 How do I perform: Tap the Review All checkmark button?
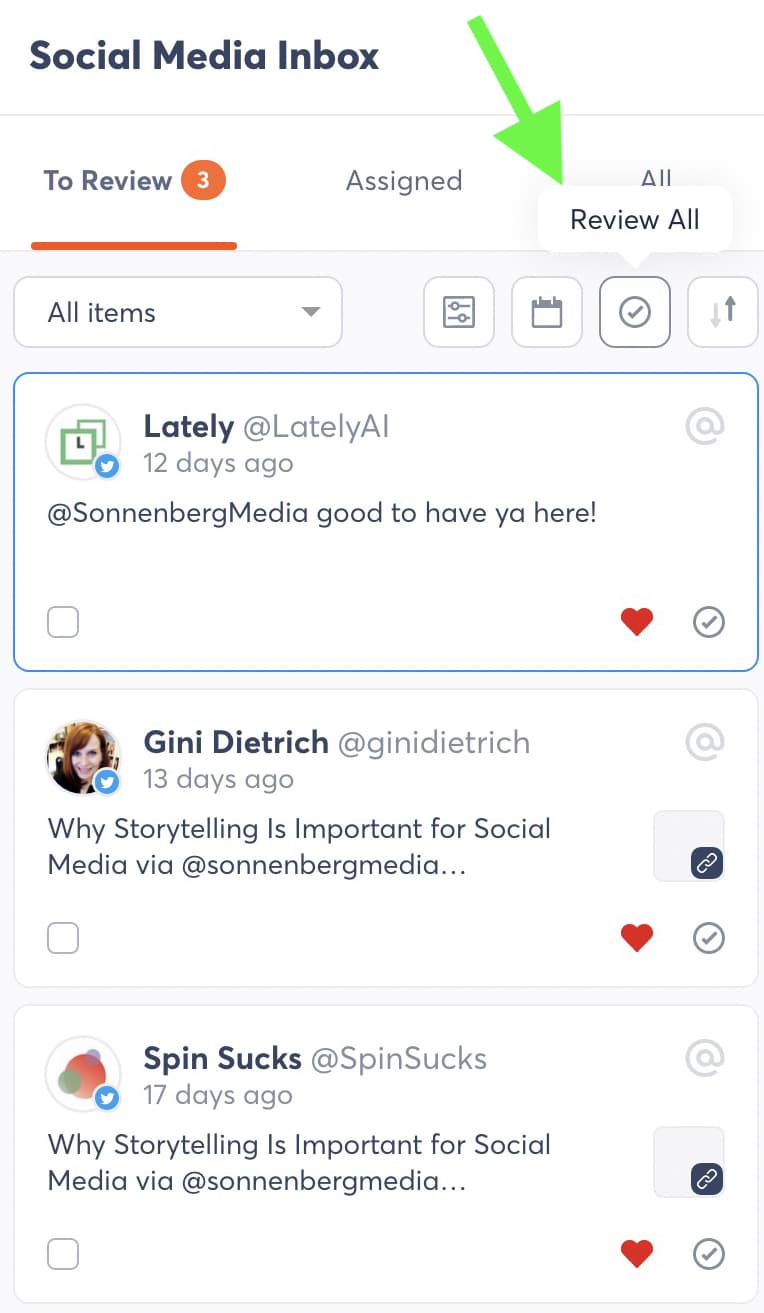pos(635,312)
